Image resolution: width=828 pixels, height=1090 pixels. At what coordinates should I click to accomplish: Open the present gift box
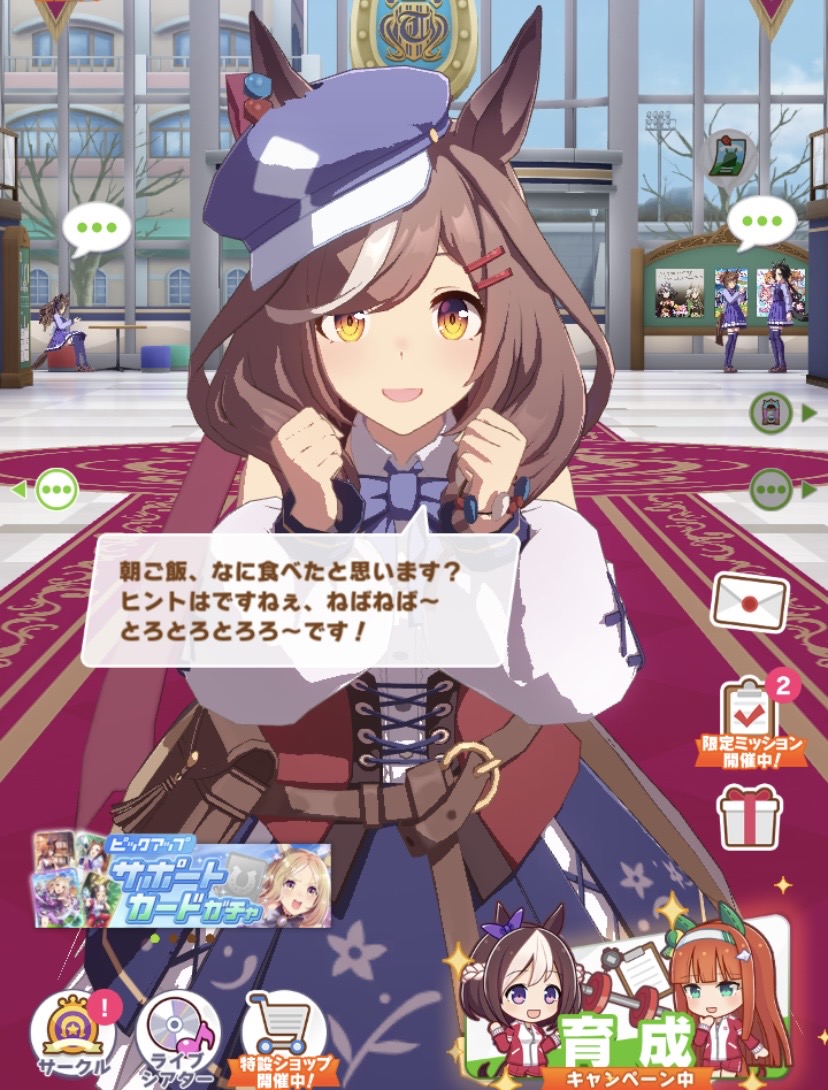click(750, 815)
